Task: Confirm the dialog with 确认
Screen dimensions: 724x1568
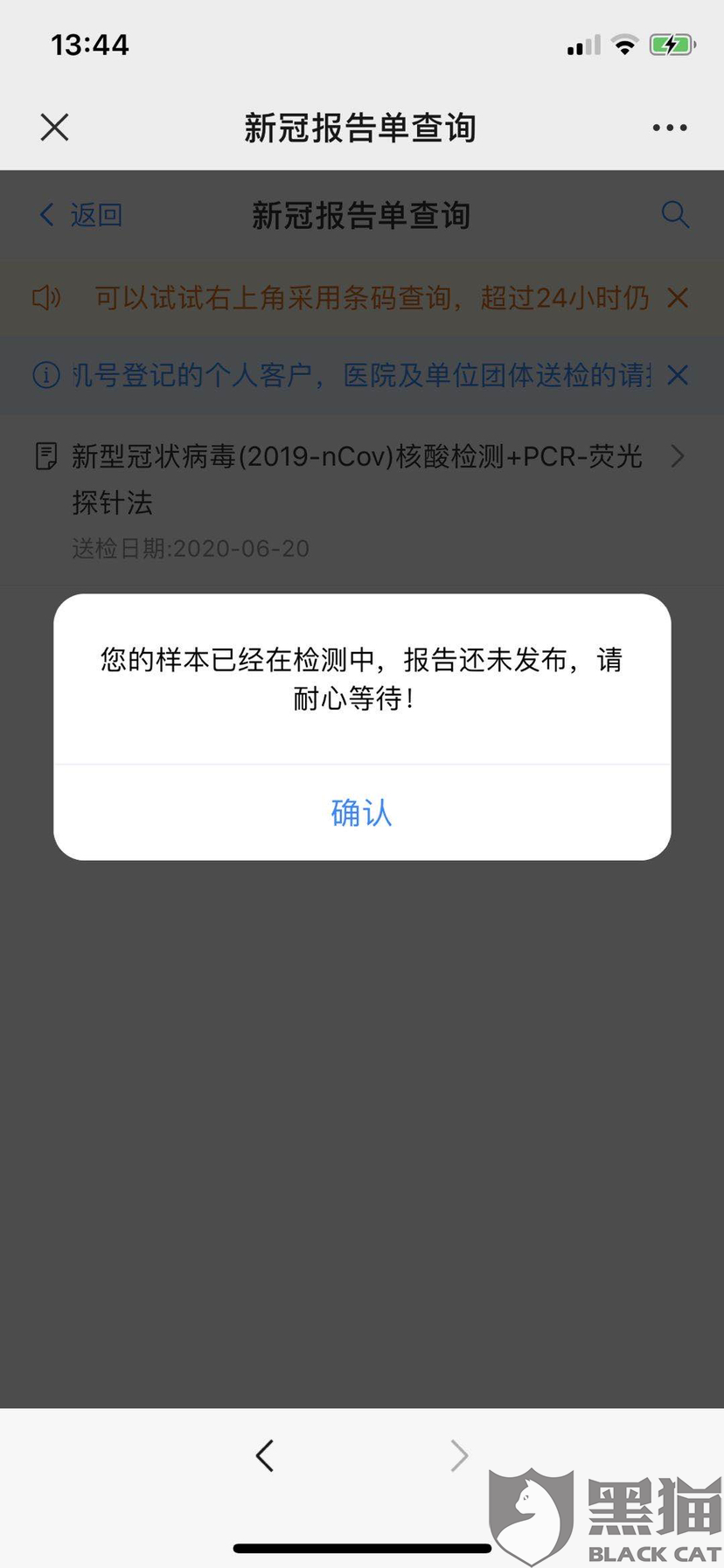Action: coord(361,813)
